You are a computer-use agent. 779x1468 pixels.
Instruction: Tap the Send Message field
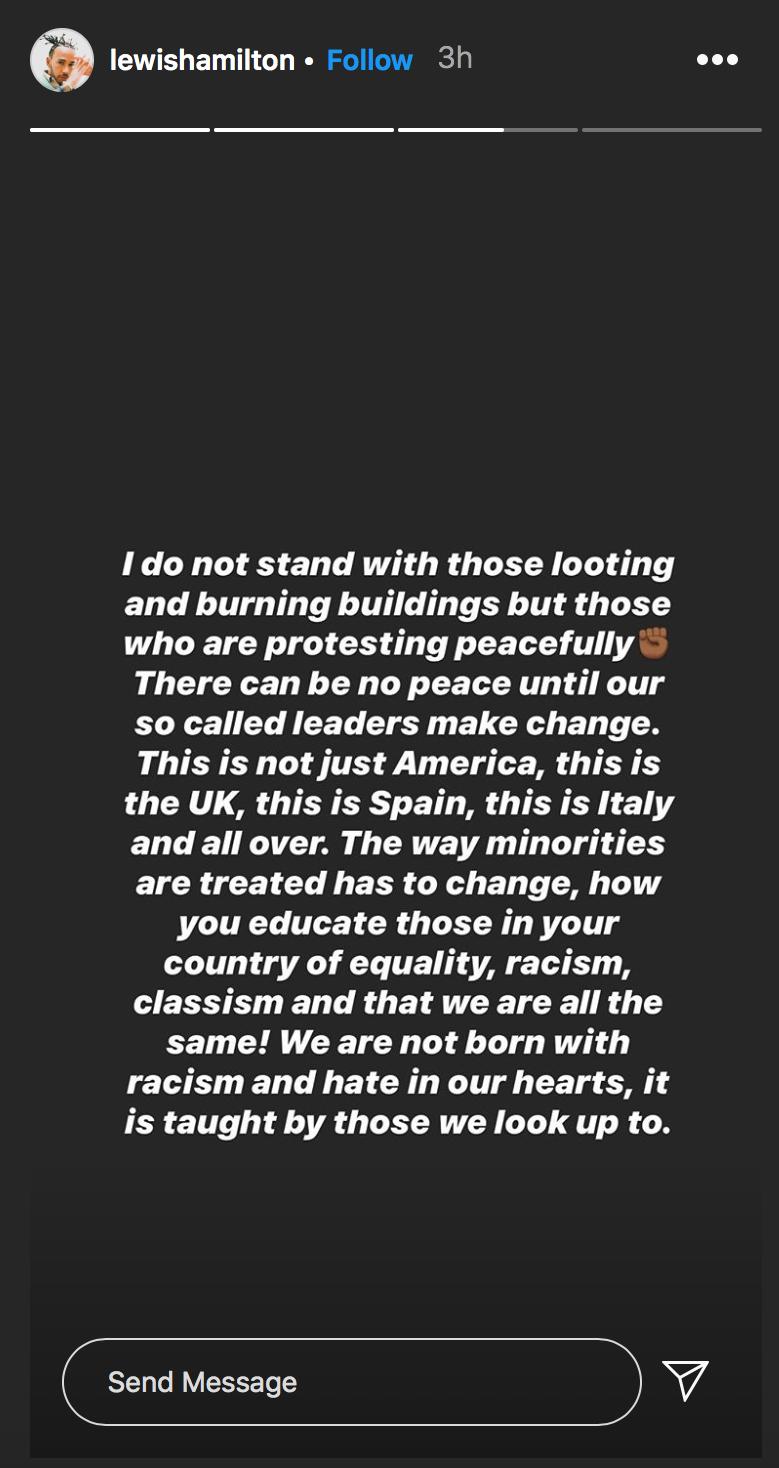351,1382
